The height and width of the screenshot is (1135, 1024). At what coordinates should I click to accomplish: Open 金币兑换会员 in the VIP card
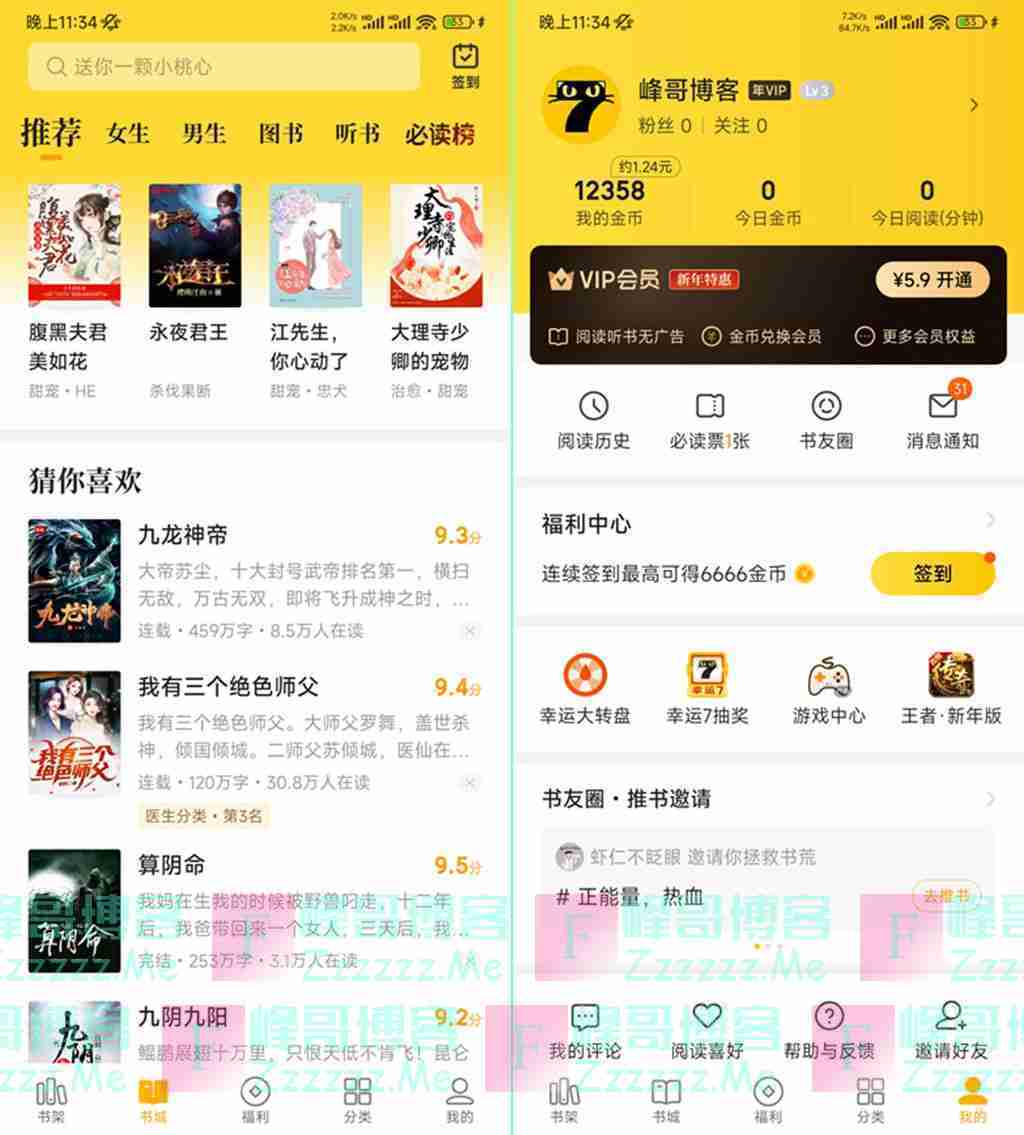coord(761,337)
